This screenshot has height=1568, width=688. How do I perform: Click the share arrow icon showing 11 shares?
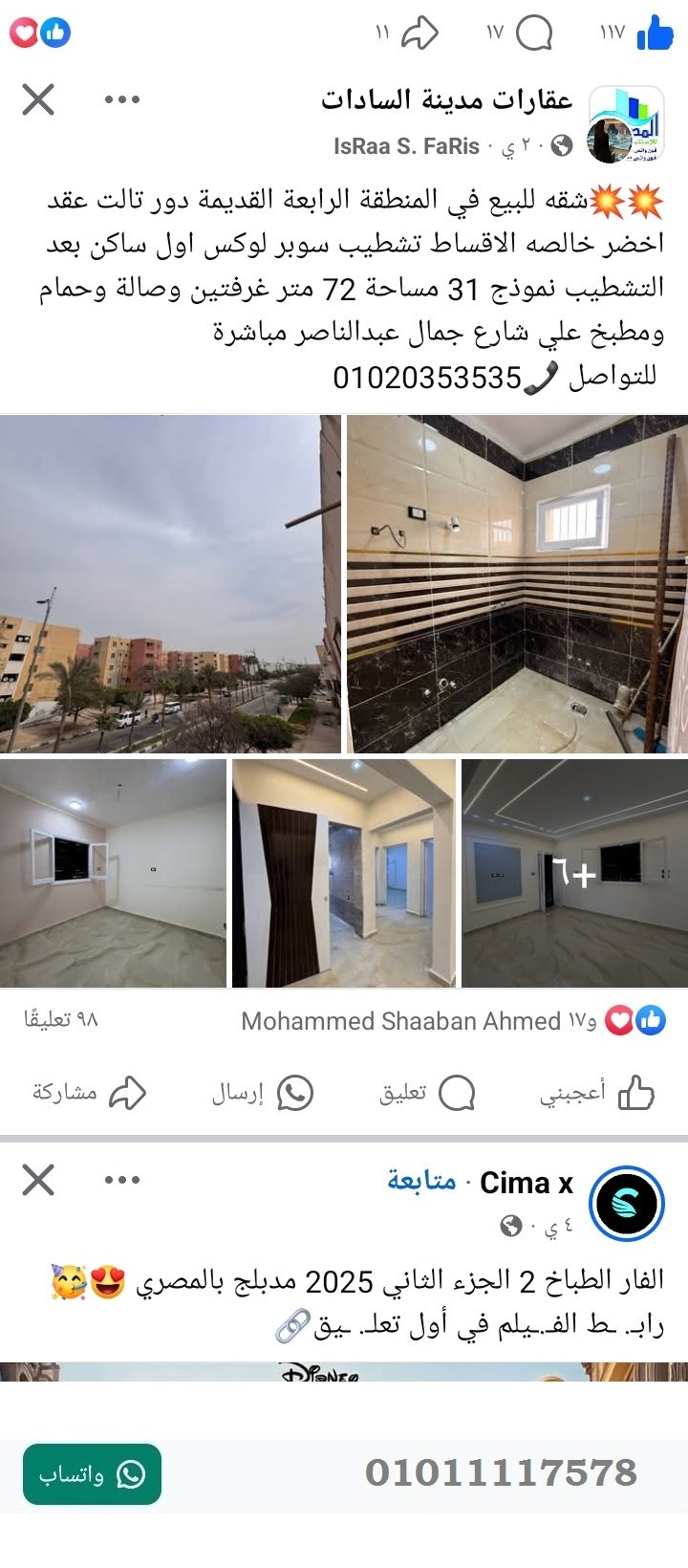419,33
